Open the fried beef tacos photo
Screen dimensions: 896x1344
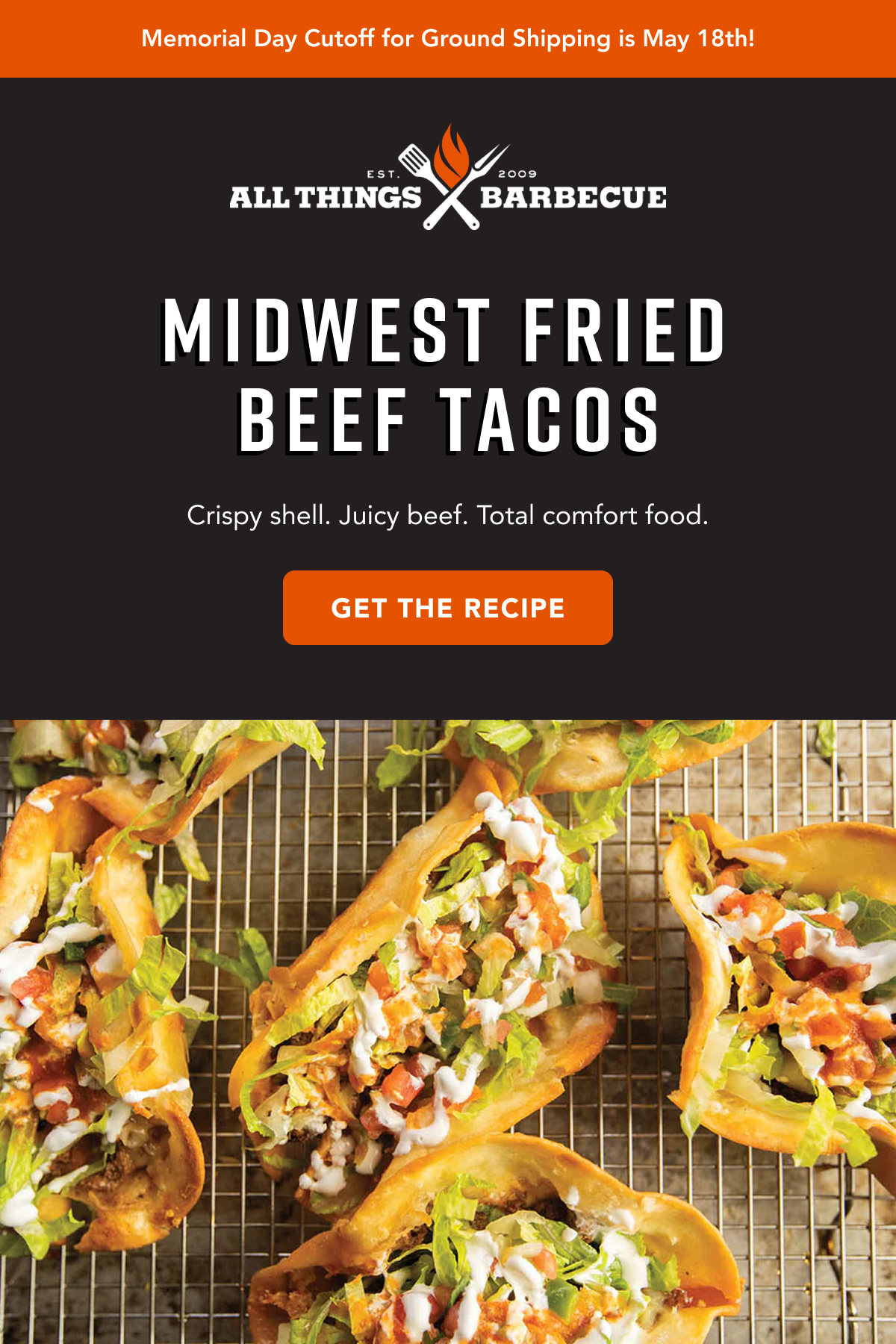(x=448, y=1030)
